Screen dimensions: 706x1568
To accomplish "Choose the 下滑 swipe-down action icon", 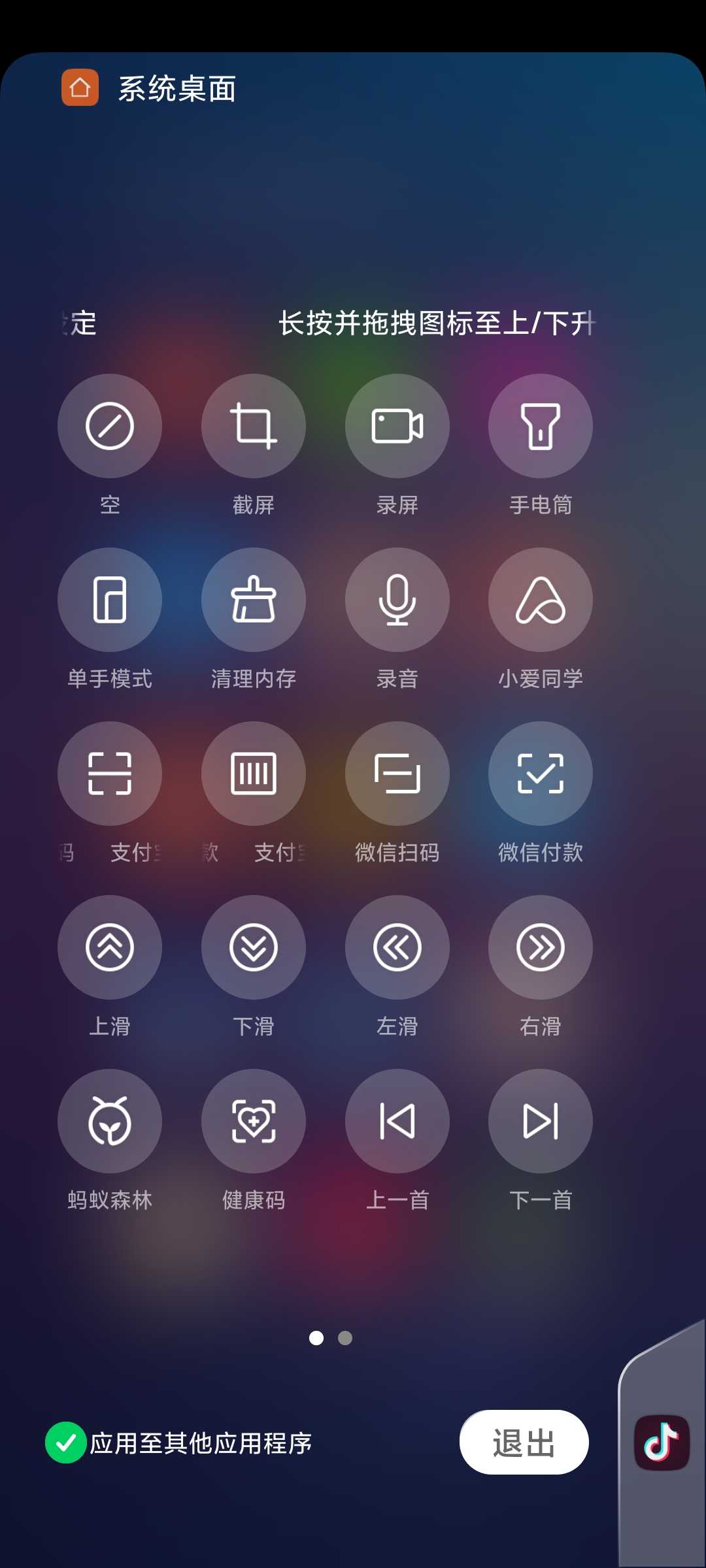I will click(x=254, y=947).
